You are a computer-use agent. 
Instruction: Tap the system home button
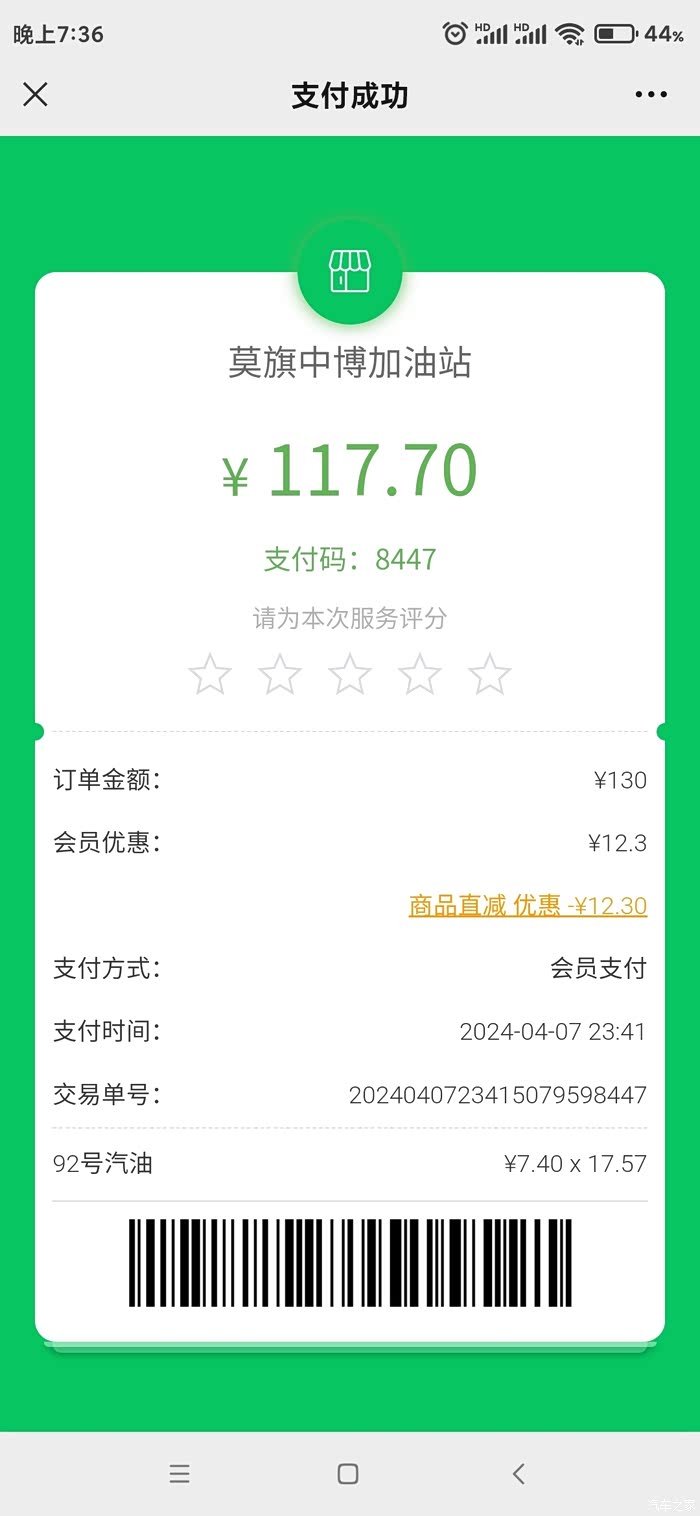point(348,1473)
